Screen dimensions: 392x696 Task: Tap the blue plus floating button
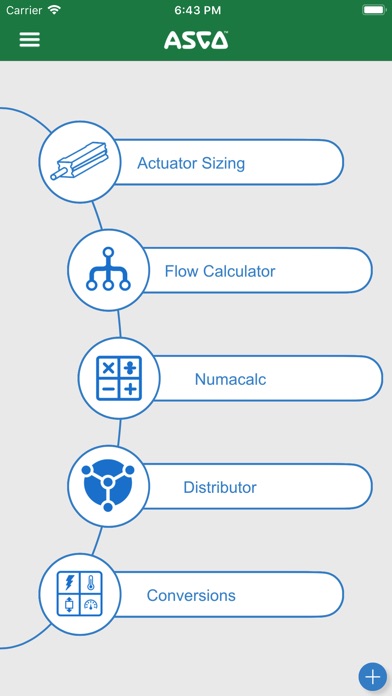coord(372,677)
